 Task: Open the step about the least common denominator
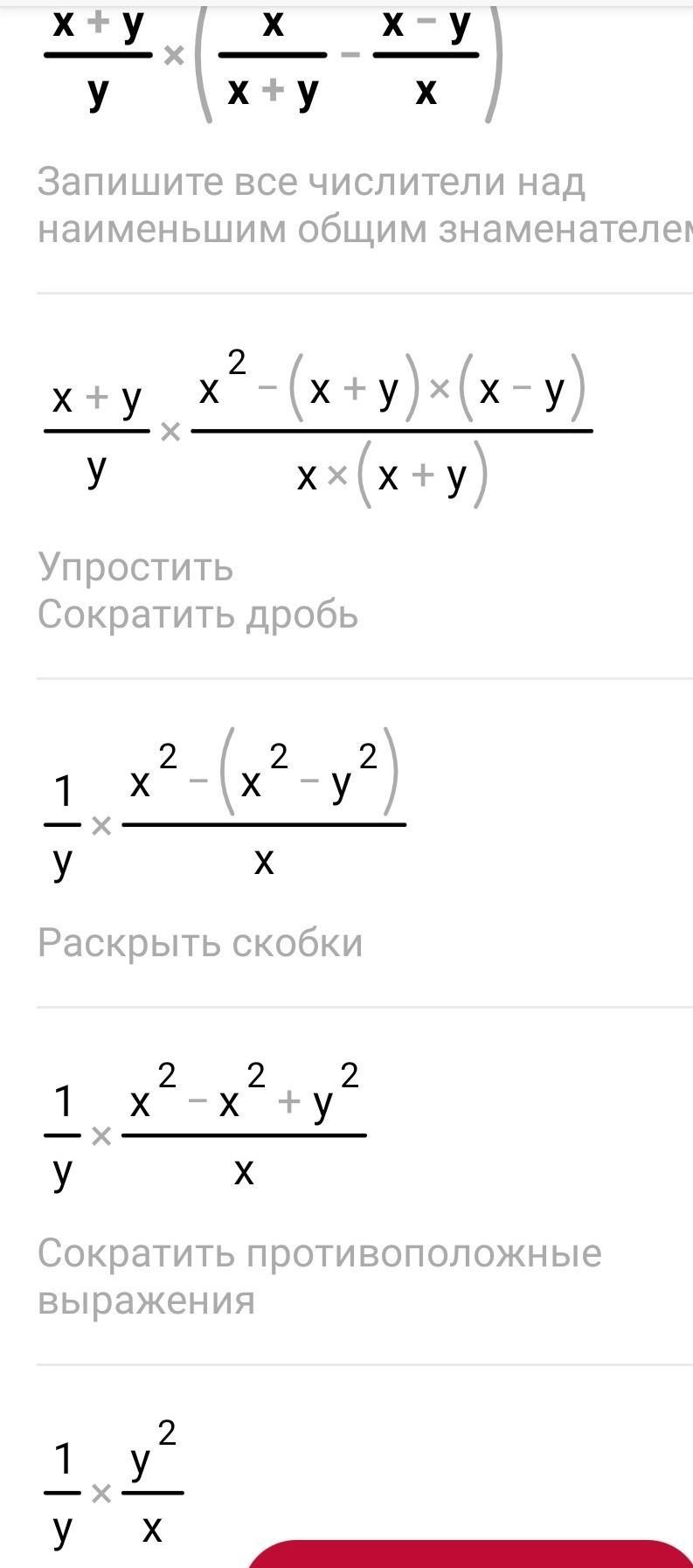364,205
